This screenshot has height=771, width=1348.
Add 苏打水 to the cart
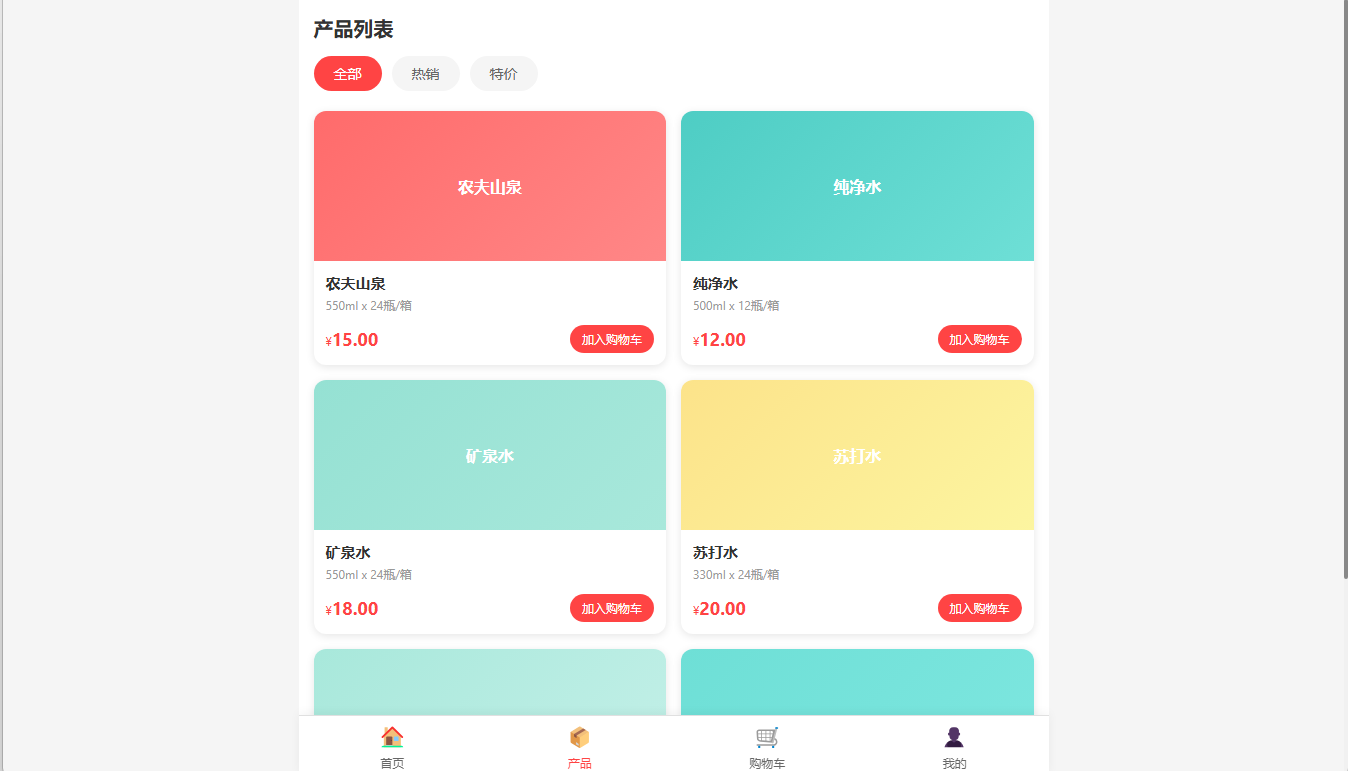979,608
